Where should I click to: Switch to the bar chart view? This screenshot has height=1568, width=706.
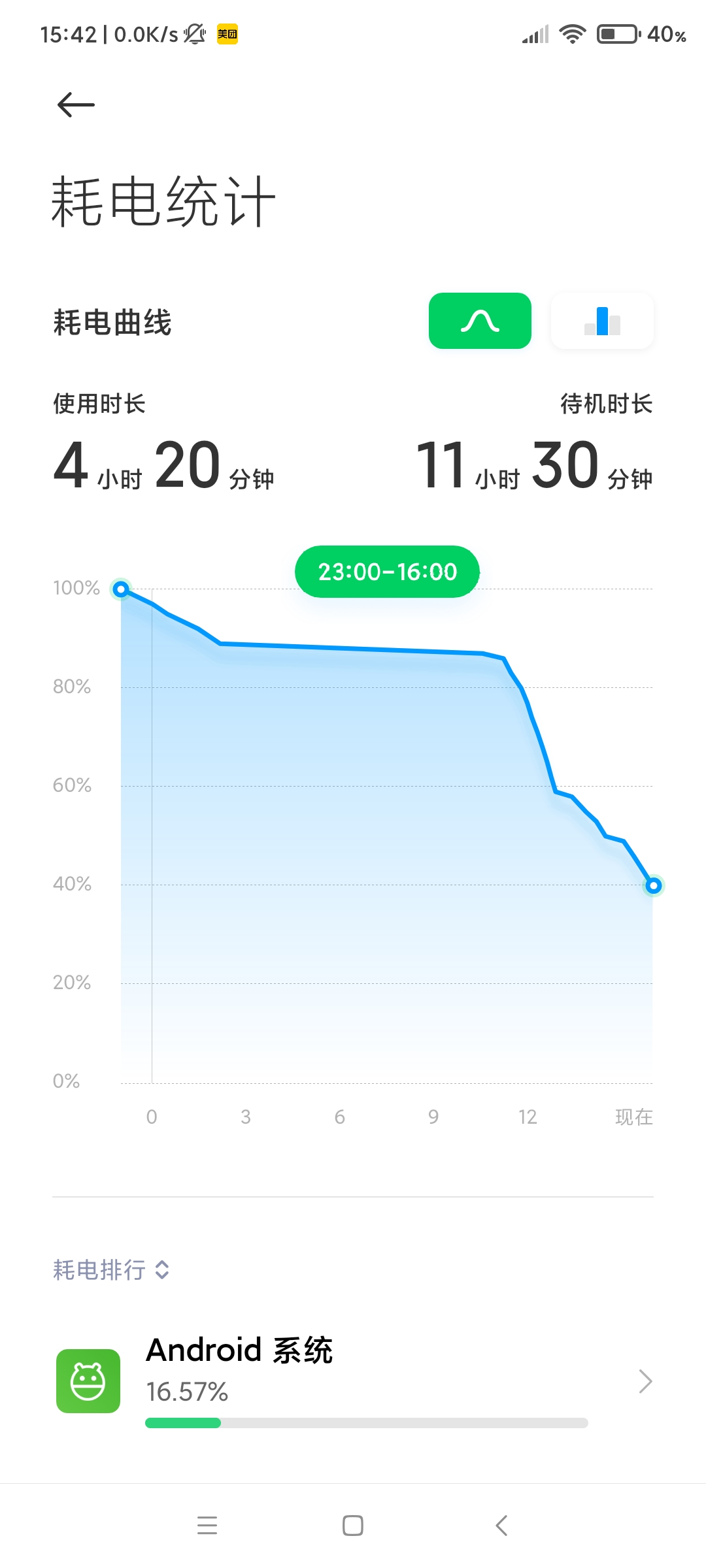(602, 321)
